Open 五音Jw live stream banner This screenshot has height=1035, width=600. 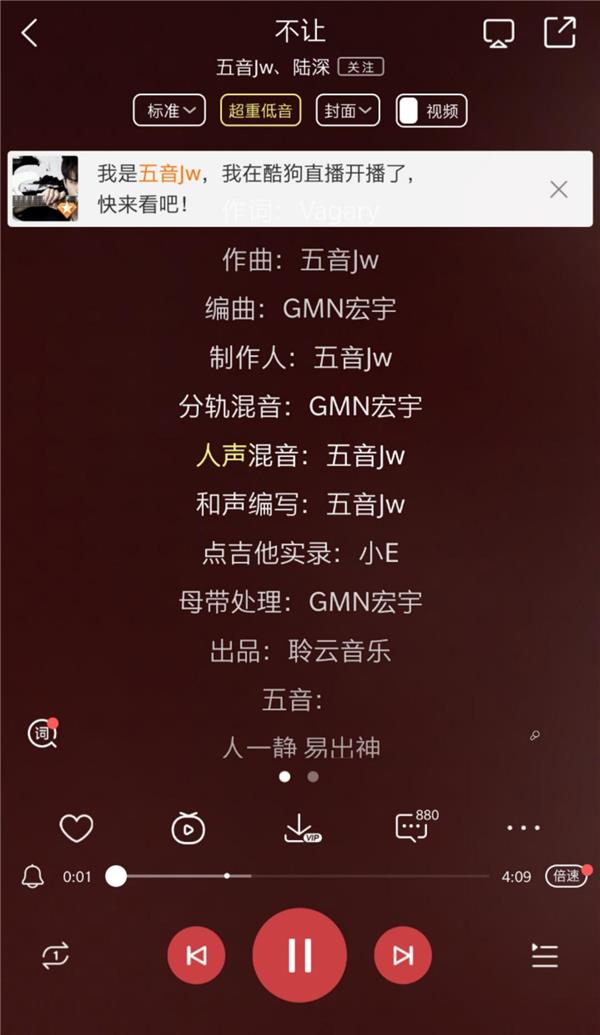click(x=250, y=188)
